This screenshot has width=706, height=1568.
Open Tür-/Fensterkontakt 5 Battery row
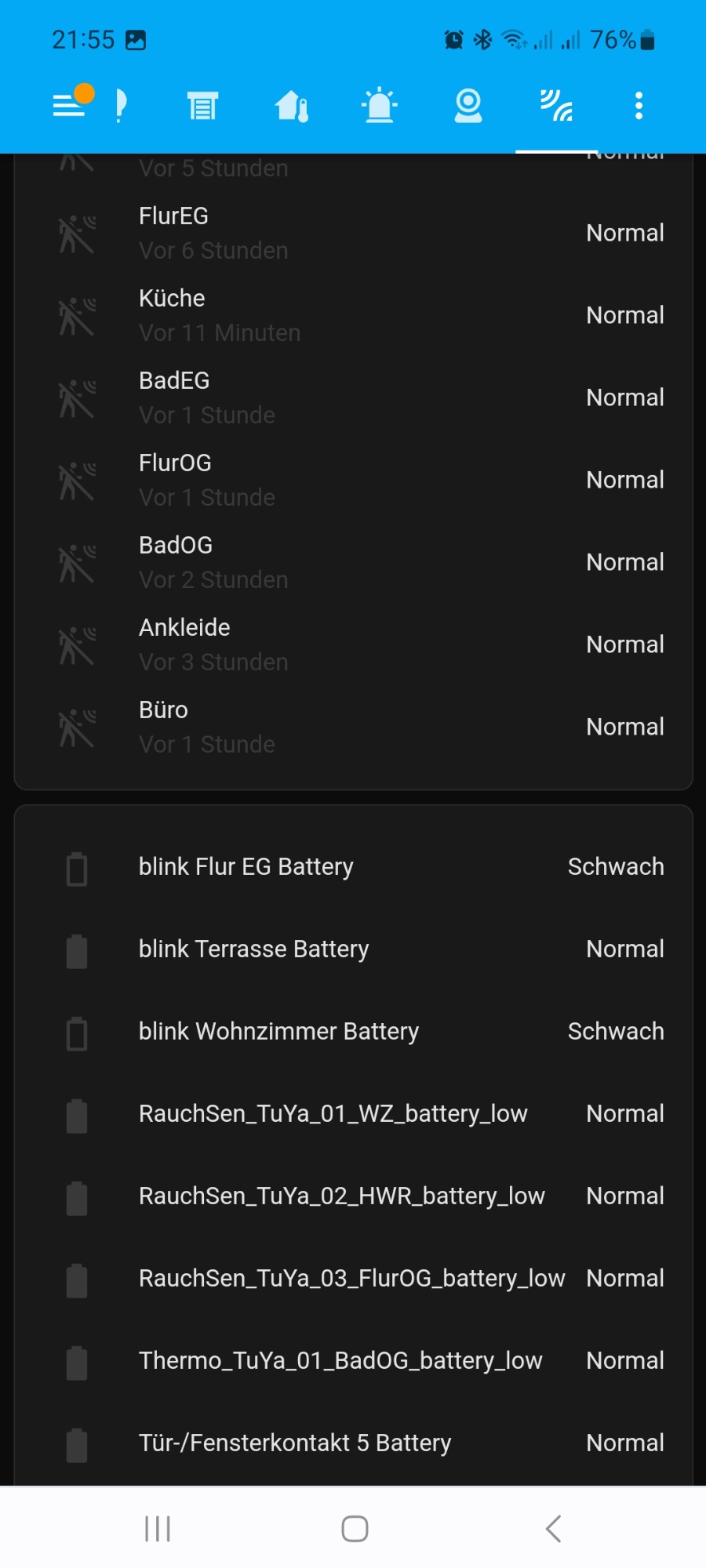coord(354,1443)
